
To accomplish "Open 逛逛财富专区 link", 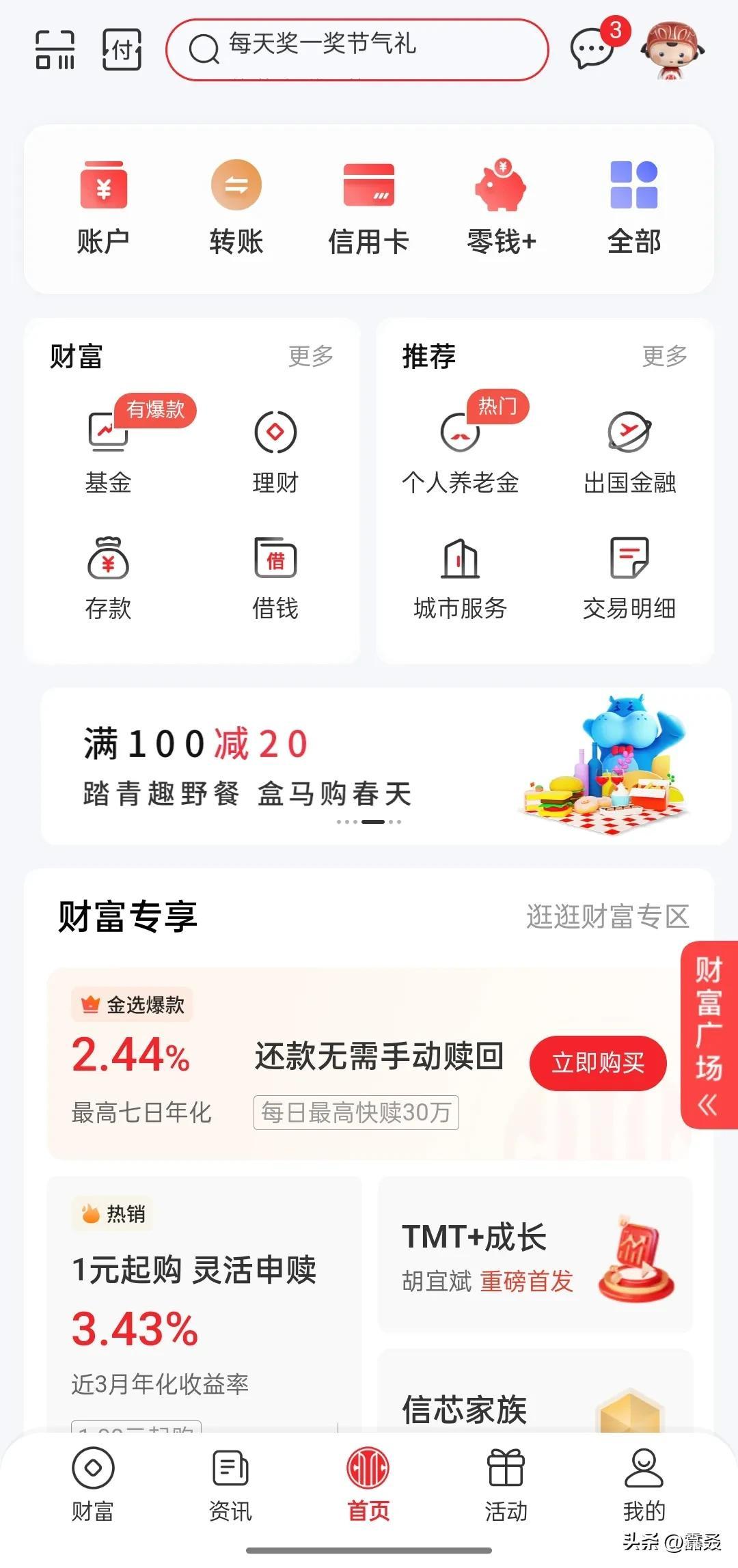I will [607, 917].
